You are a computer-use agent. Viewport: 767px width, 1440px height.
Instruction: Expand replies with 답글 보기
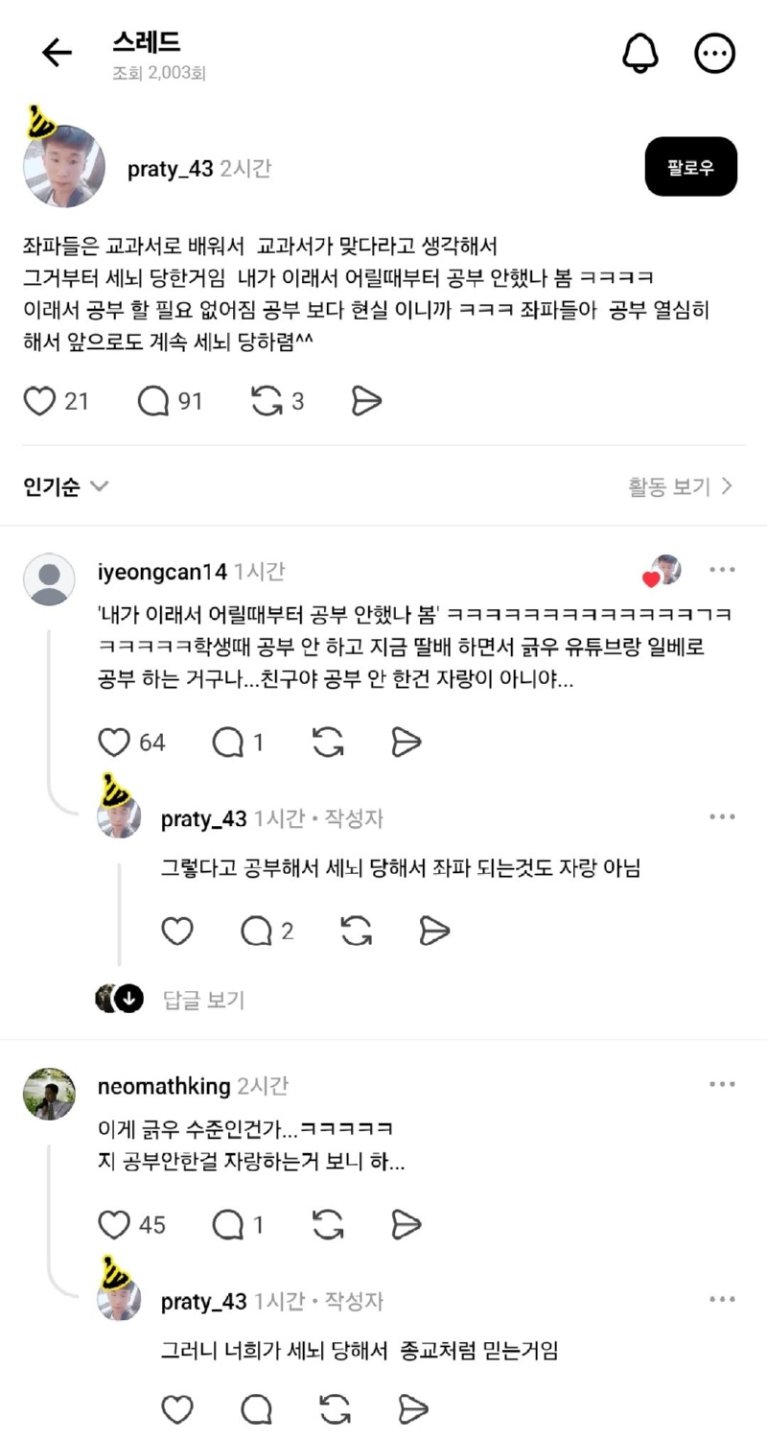[204, 1000]
